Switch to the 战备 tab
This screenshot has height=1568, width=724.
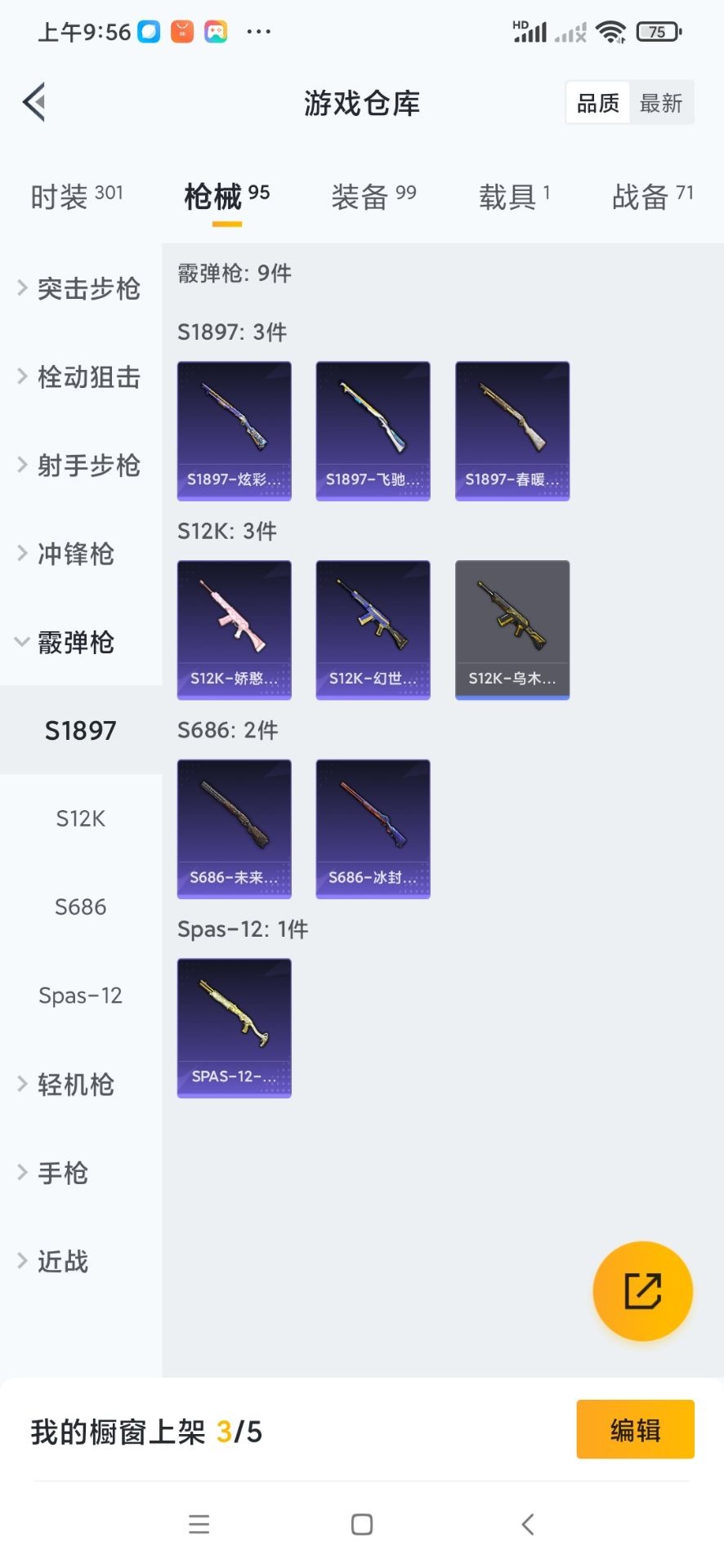point(652,197)
